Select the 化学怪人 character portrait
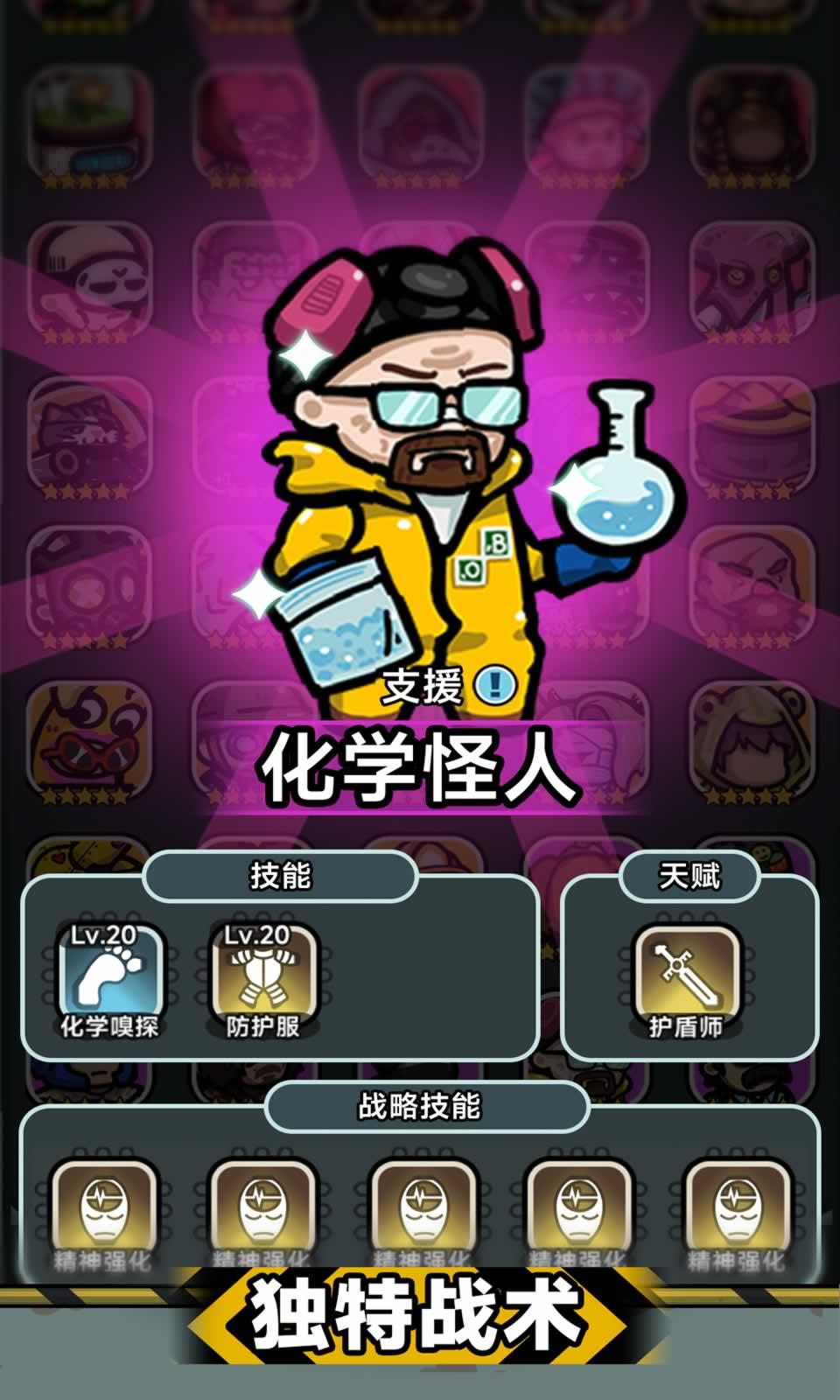This screenshot has height=1400, width=840. [411, 464]
